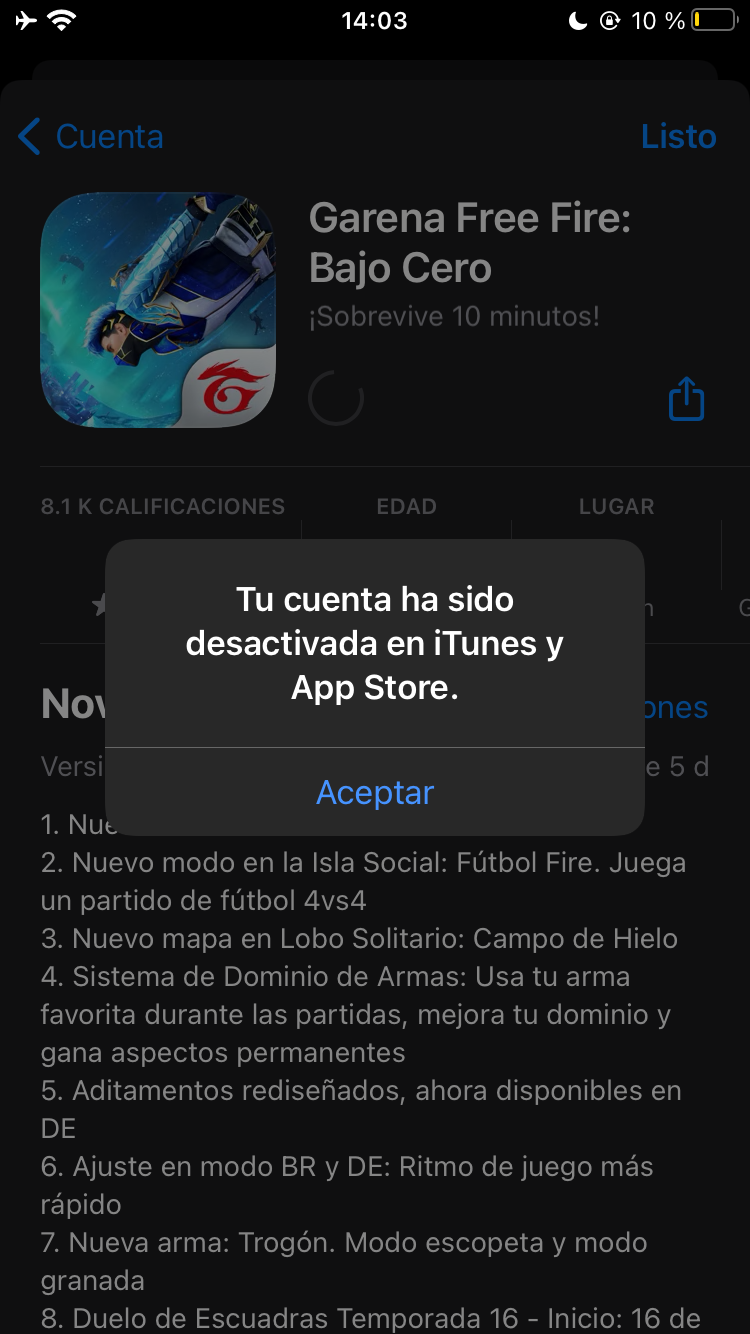Go back to Cuenta

pyautogui.click(x=91, y=136)
